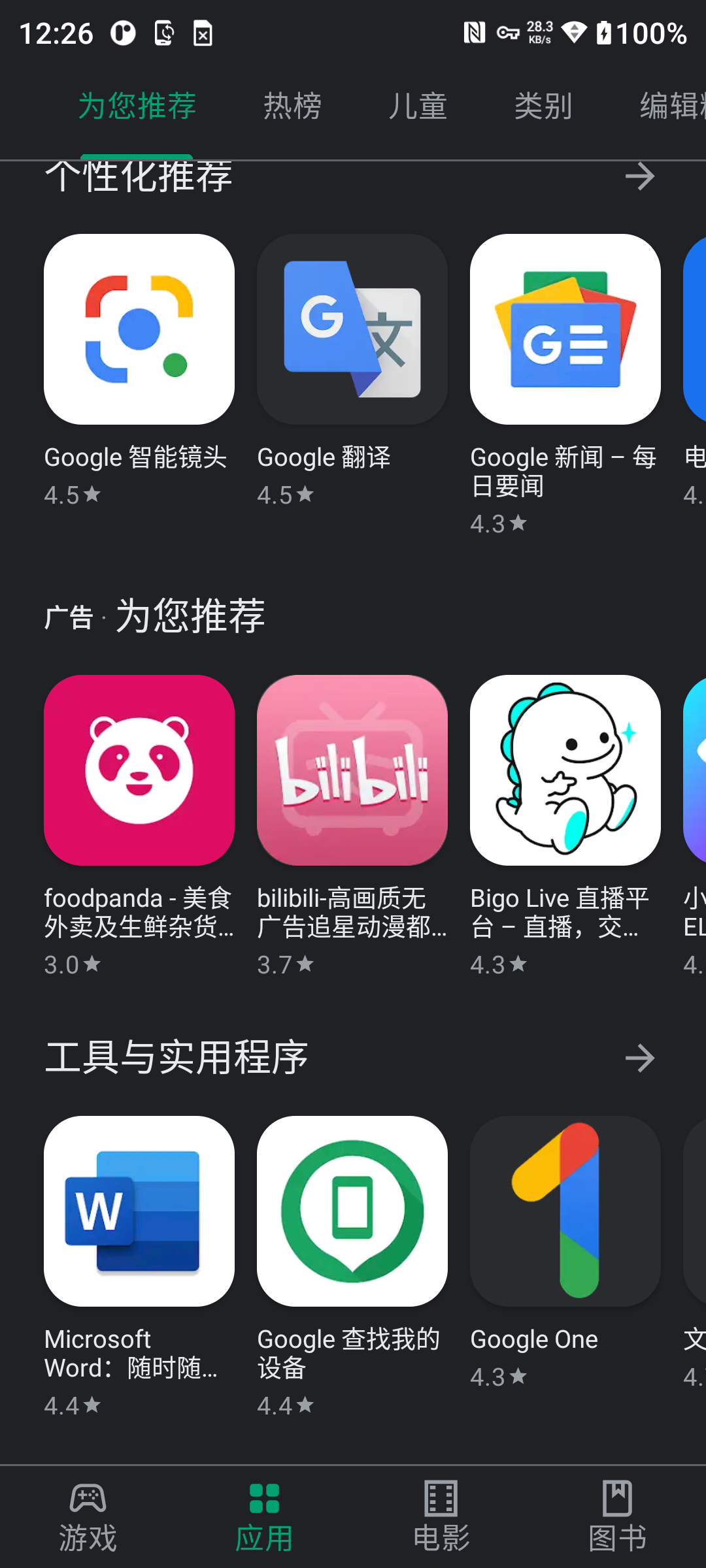Open Microsoft Word app page

[139, 1211]
